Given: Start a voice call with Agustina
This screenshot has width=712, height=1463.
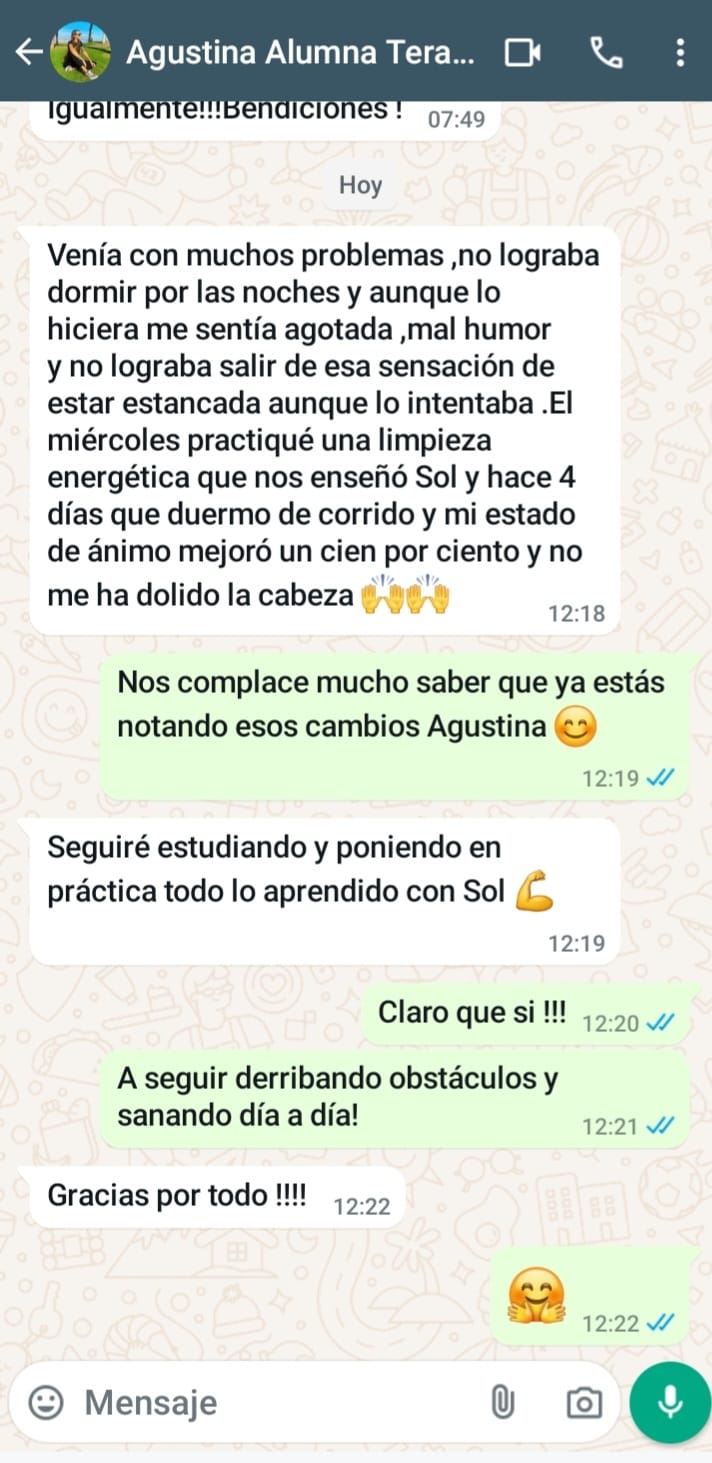Looking at the screenshot, I should 605,52.
